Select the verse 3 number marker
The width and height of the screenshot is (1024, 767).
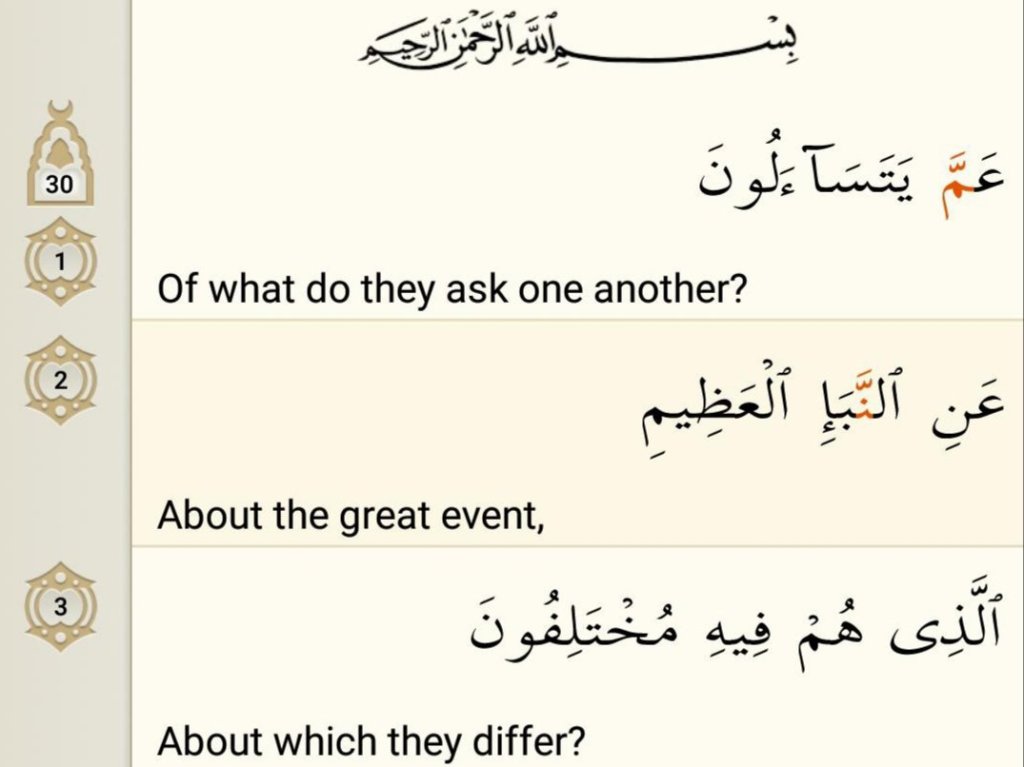60,606
